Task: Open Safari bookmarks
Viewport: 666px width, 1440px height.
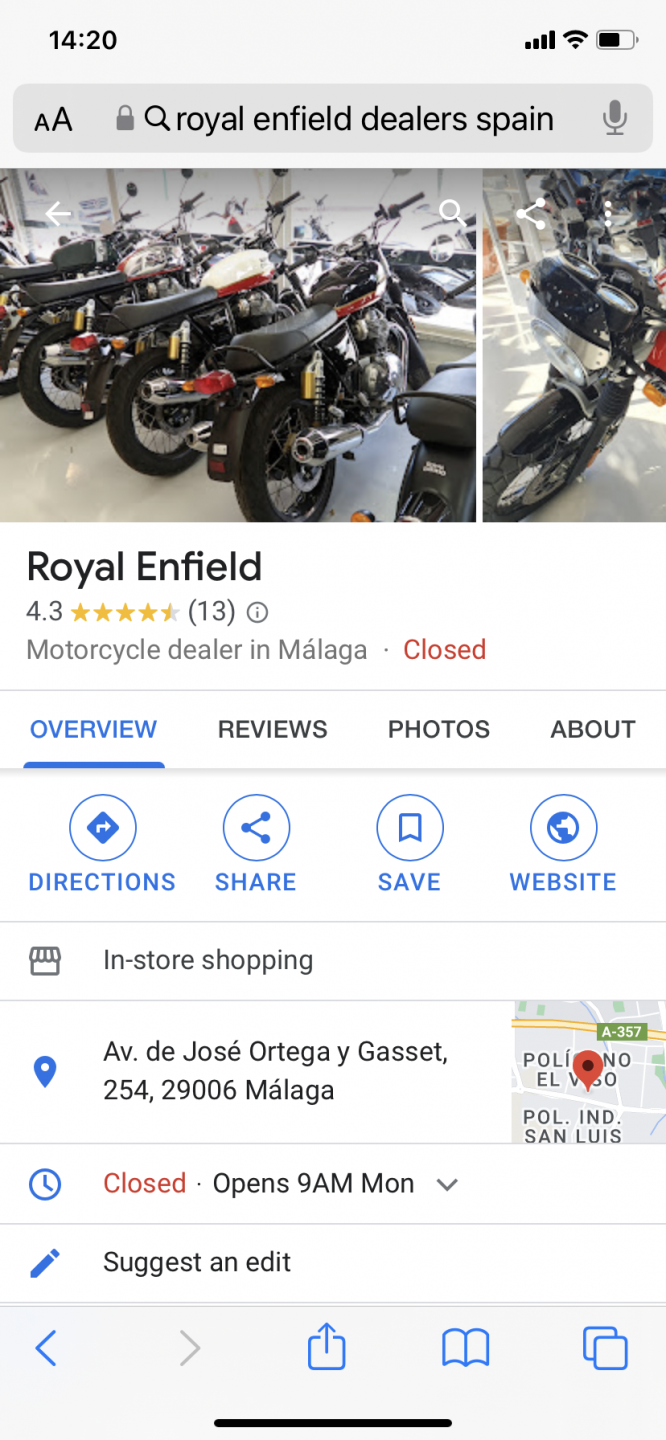Action: coord(465,1348)
